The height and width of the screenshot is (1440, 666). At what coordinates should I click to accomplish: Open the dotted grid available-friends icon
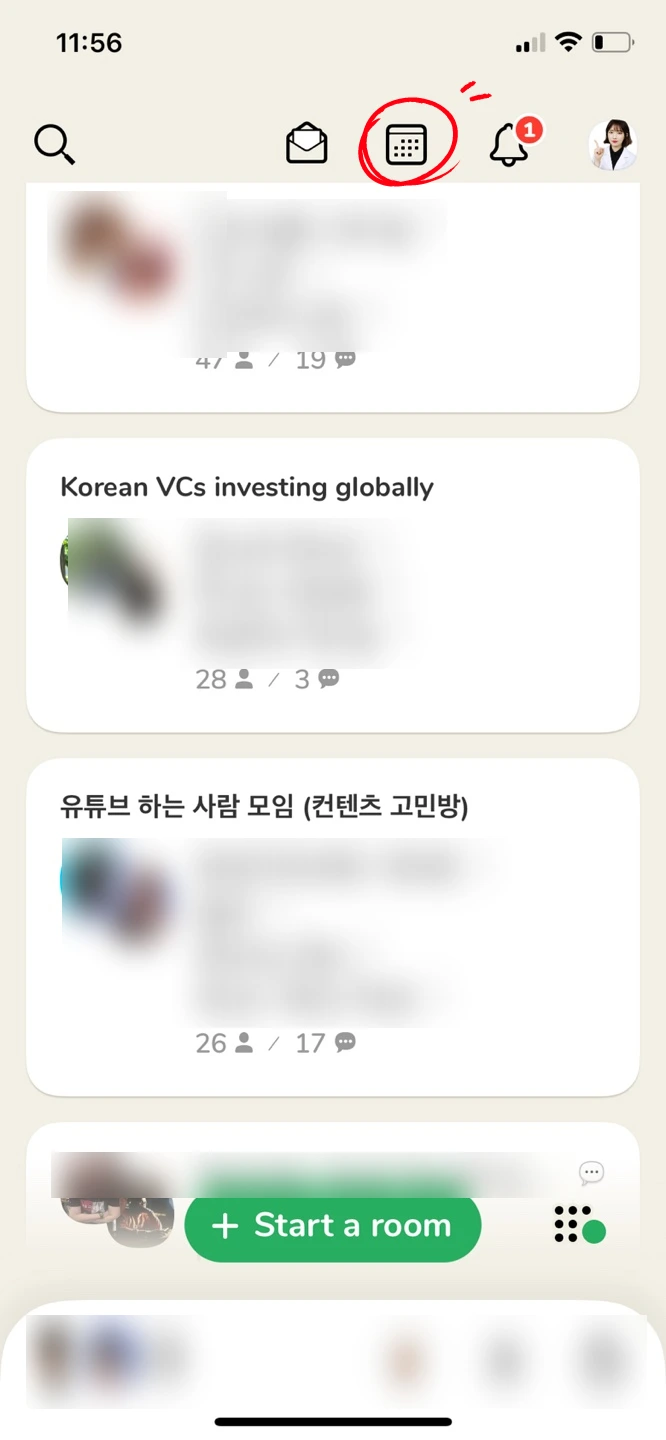pos(580,1224)
